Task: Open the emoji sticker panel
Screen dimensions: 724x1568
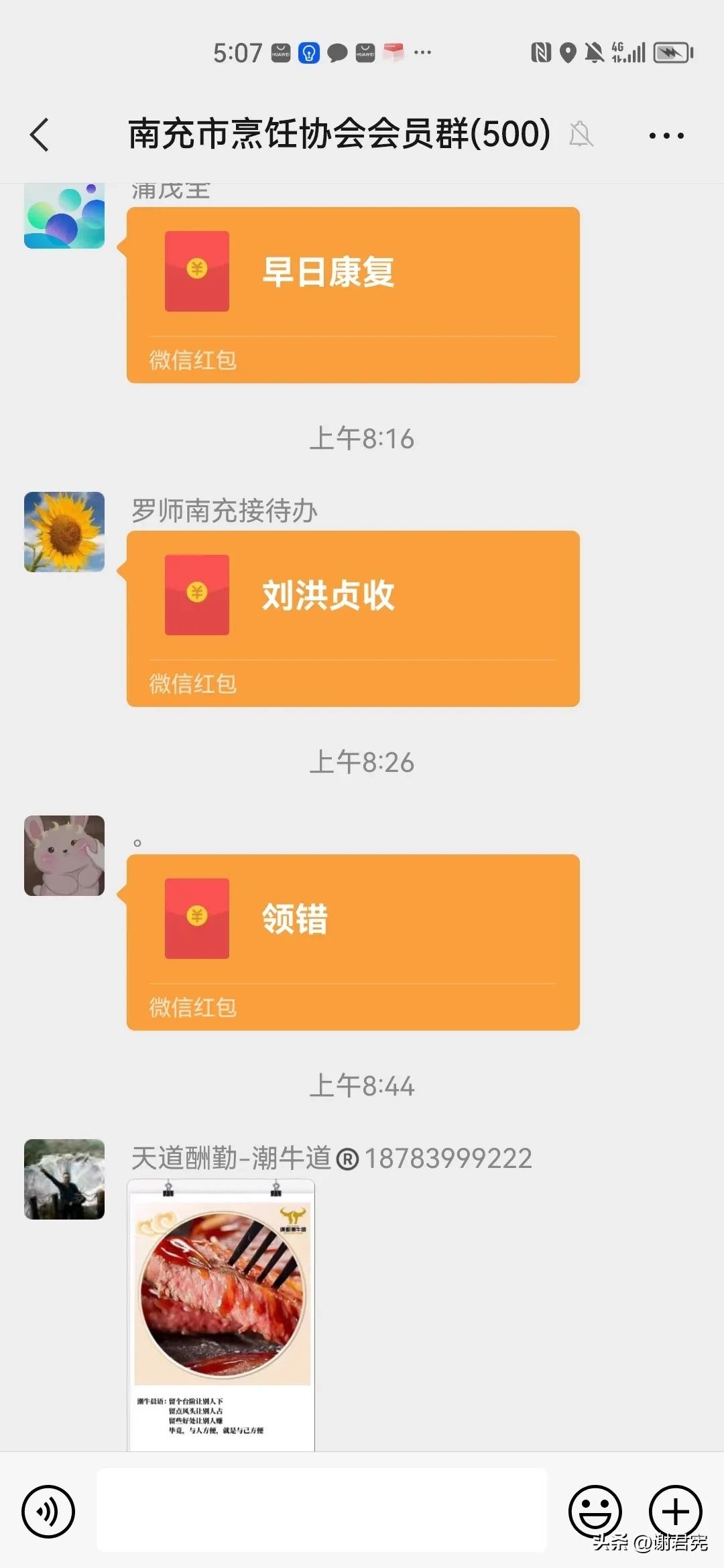Action: (595, 1511)
